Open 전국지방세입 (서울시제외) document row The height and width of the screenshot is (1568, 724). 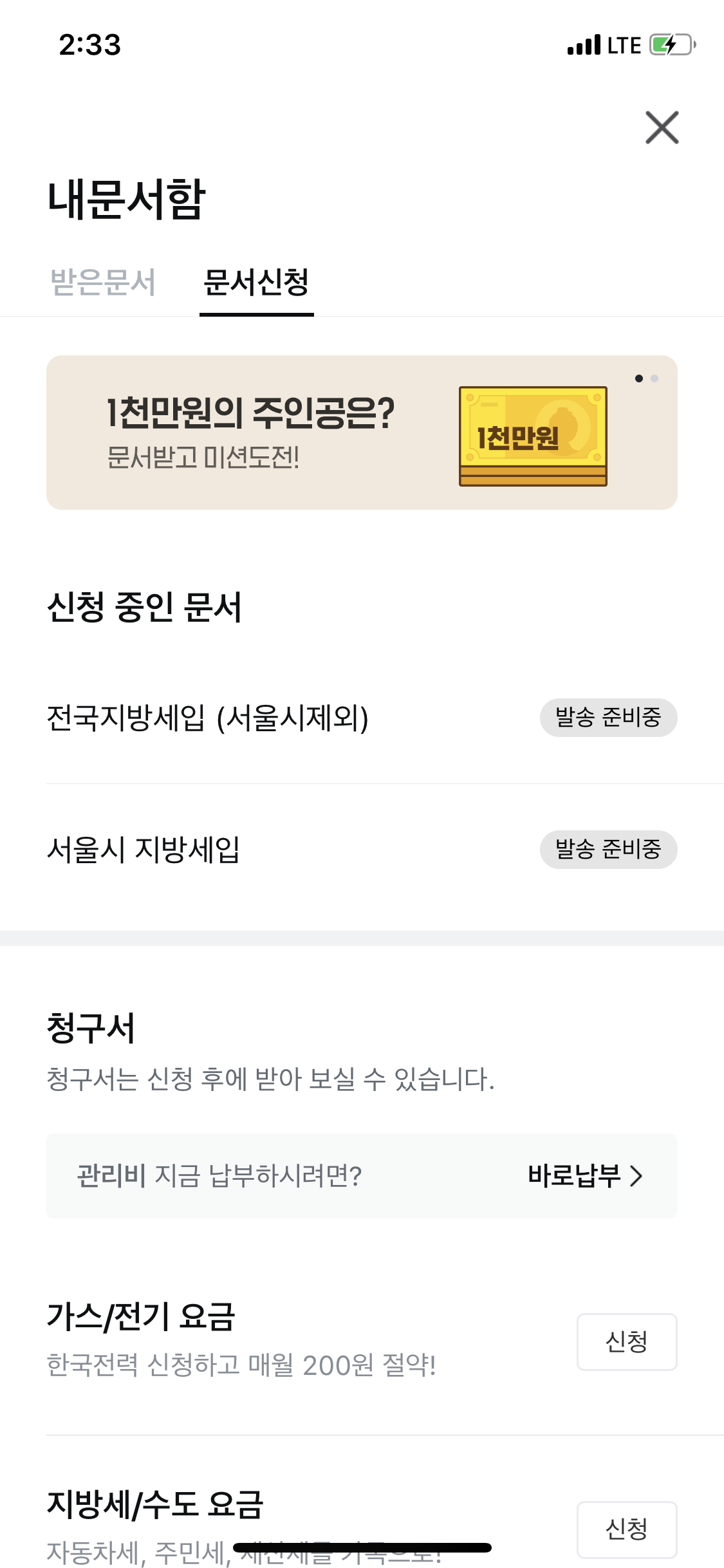(362, 718)
